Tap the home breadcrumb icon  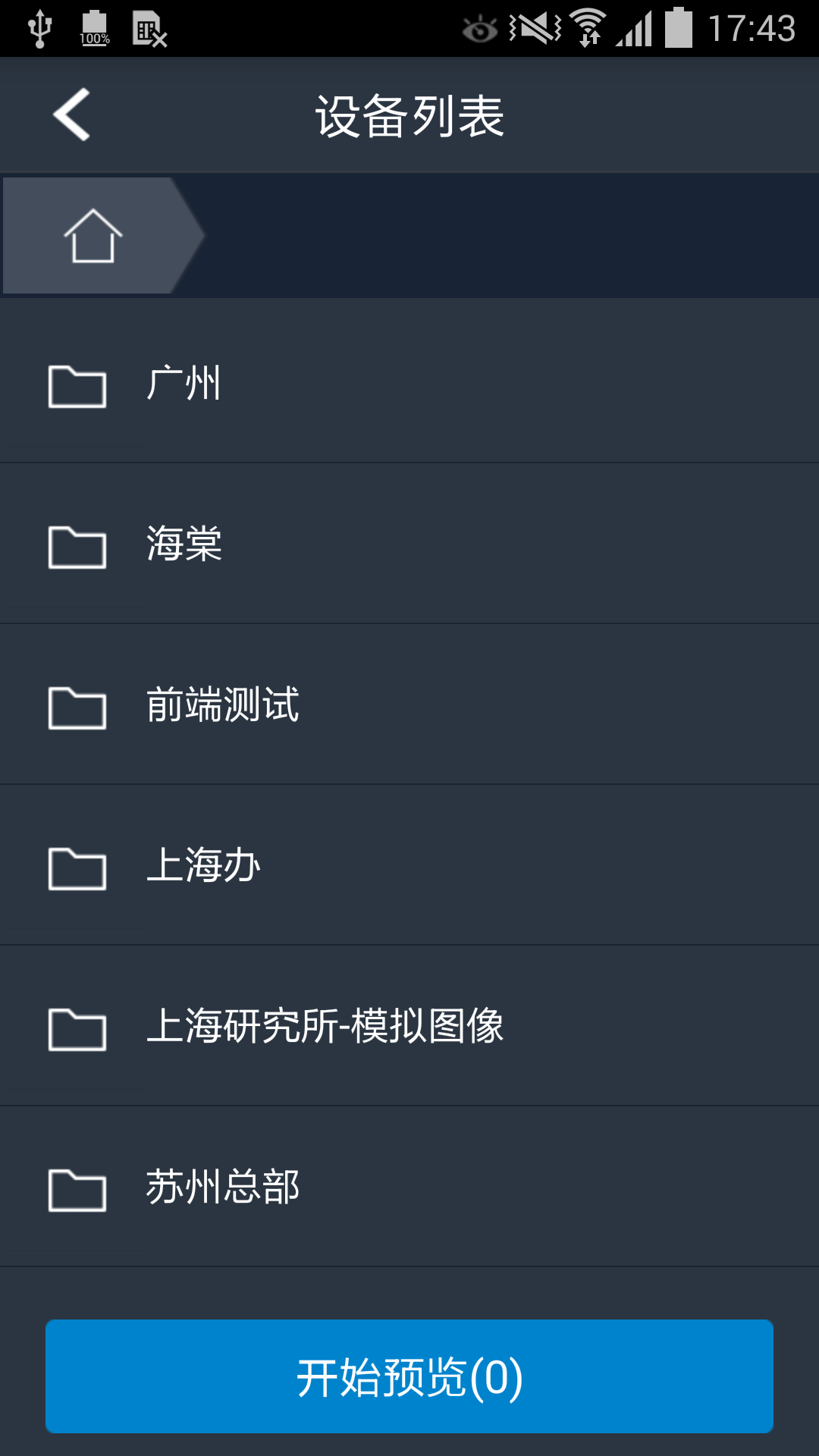pos(93,236)
